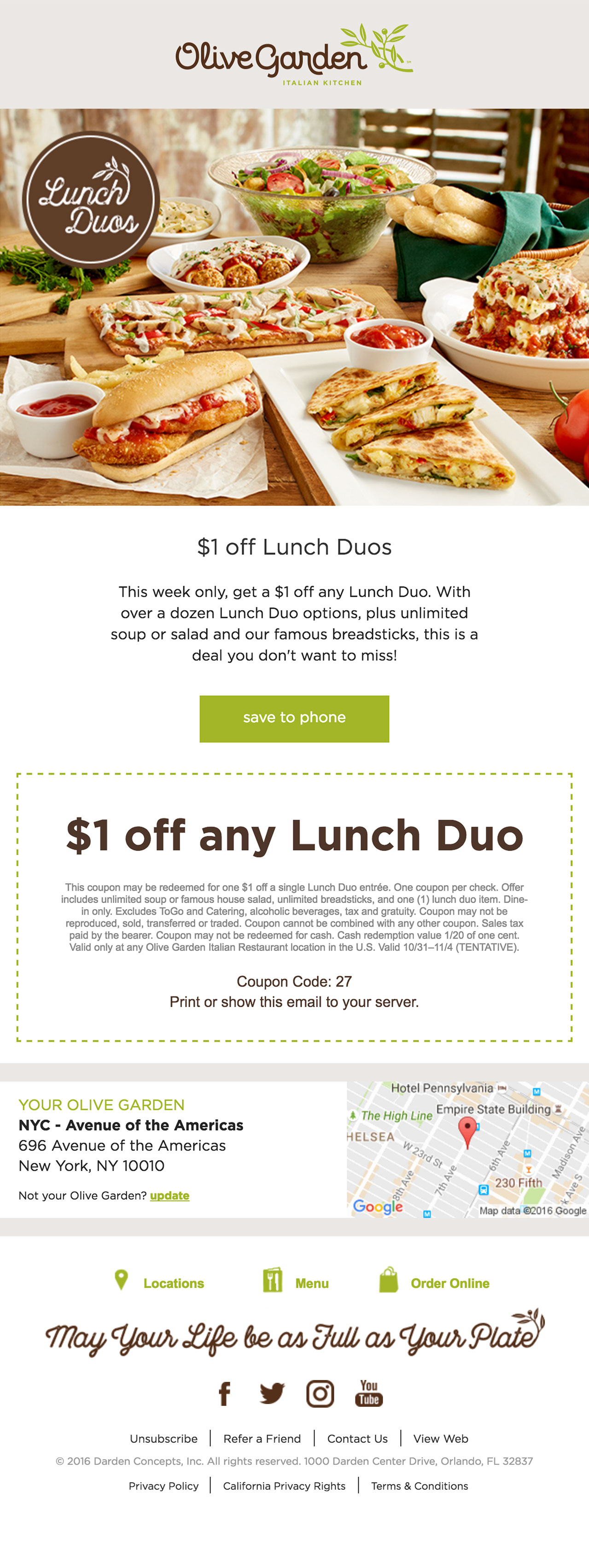Go to the YouTube channel
The image size is (589, 1568).
(x=369, y=1393)
